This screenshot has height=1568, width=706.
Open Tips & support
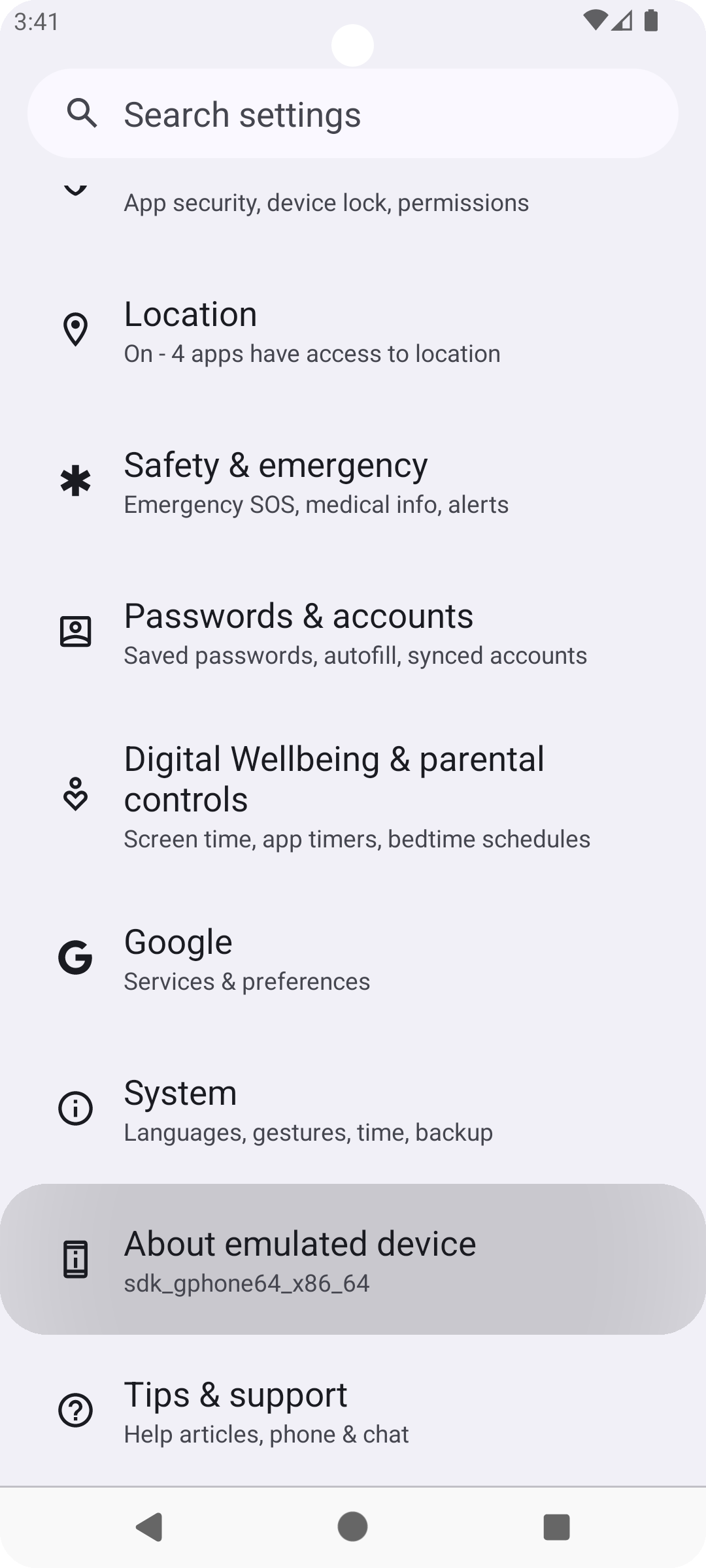[353, 1412]
